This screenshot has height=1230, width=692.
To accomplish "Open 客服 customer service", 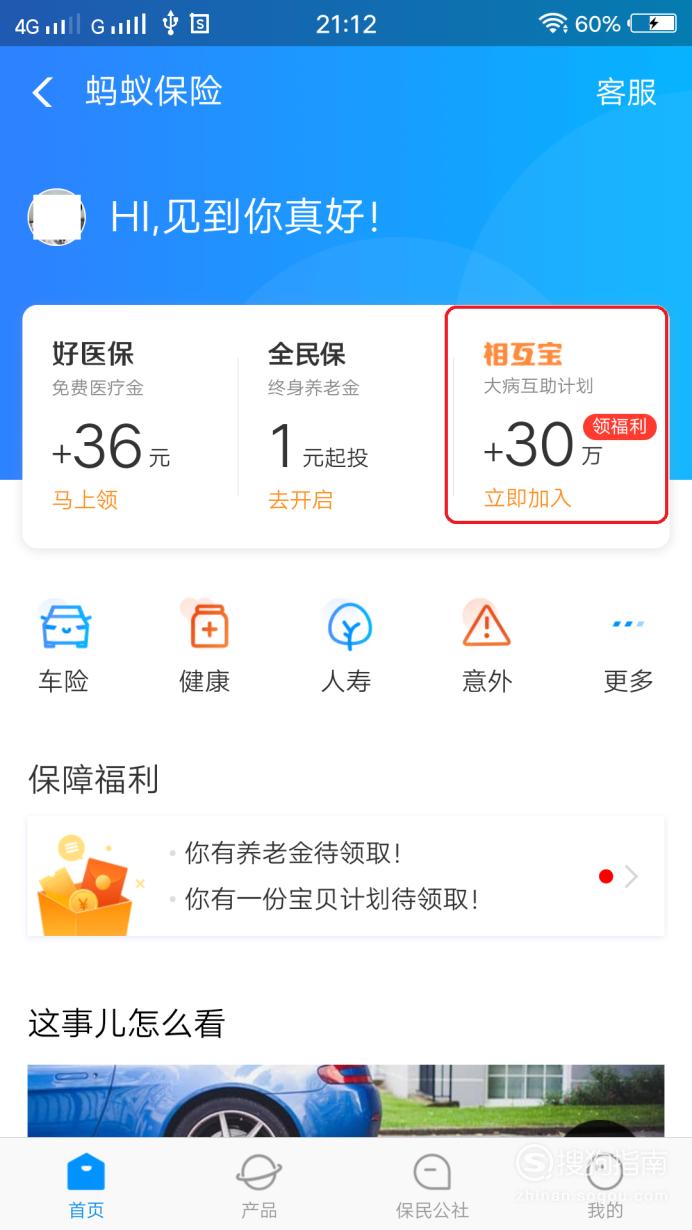I will [626, 93].
